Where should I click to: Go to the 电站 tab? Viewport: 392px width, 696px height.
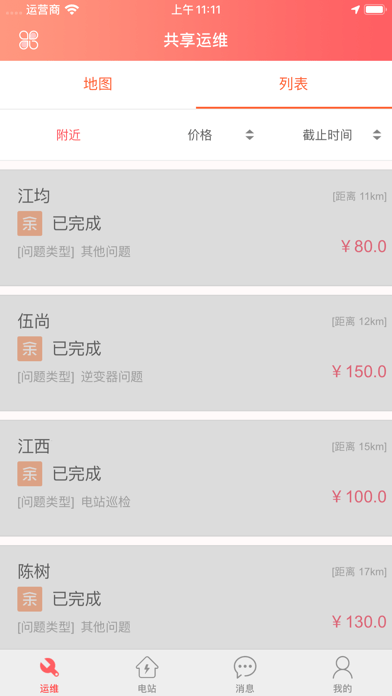click(147, 674)
